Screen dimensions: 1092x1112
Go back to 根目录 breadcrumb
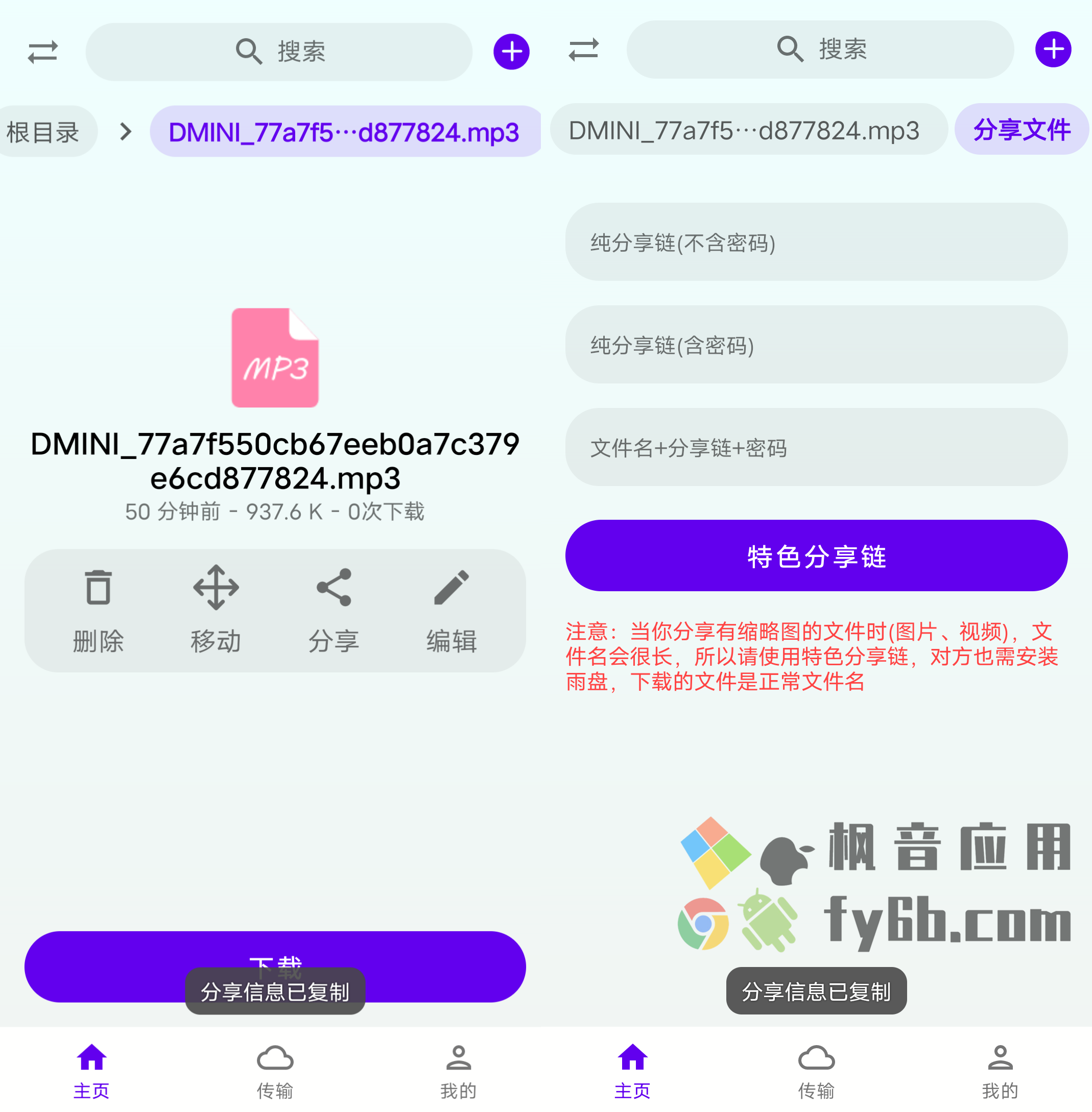43,132
